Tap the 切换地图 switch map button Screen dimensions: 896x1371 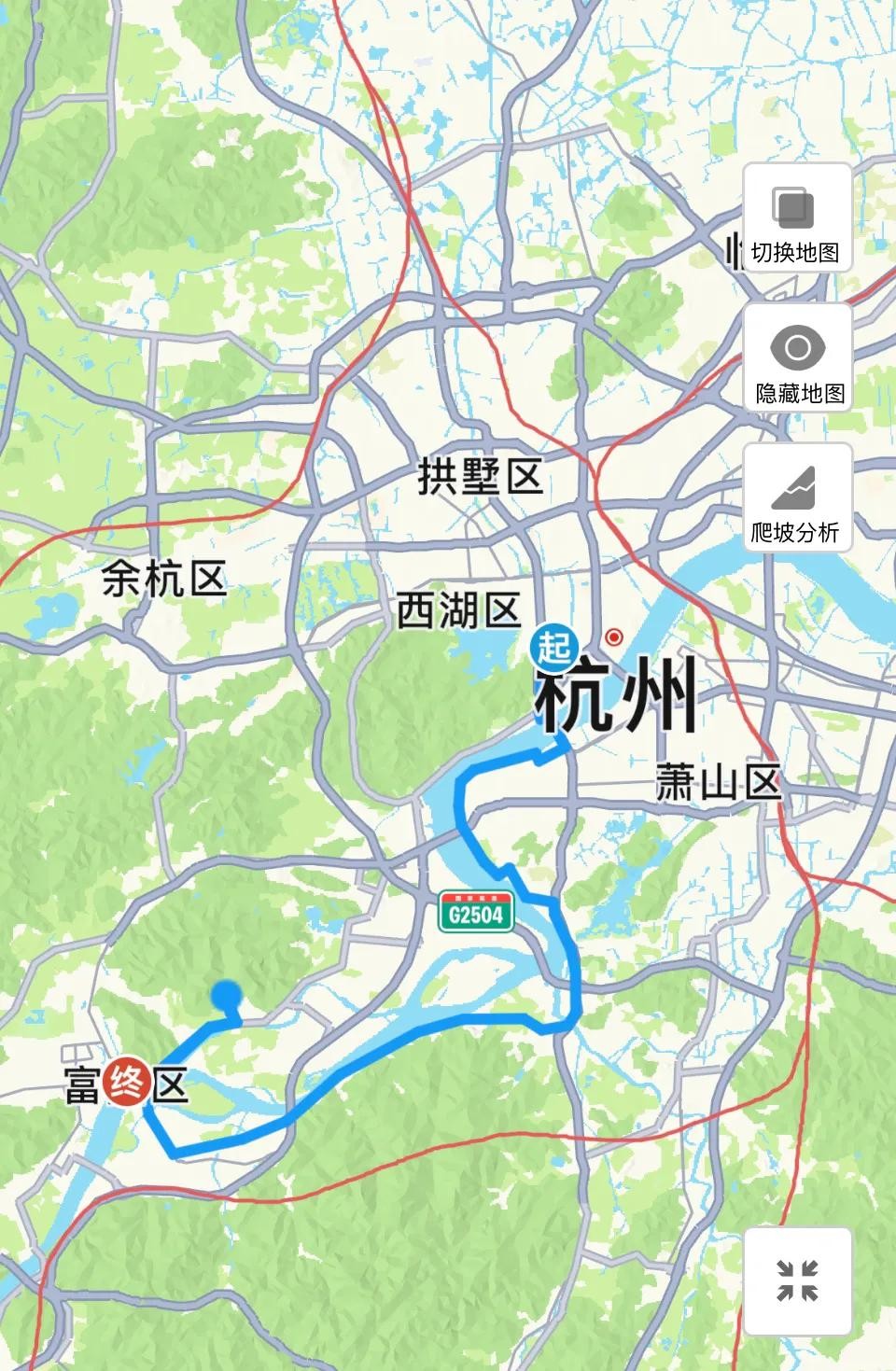coord(797,218)
